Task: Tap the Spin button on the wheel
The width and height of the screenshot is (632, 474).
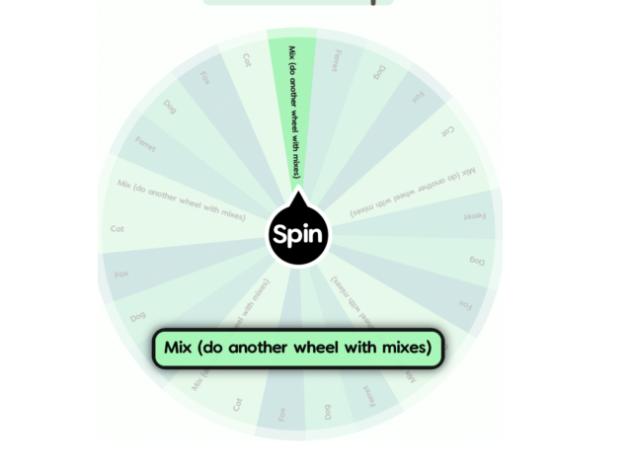Action: (x=298, y=236)
